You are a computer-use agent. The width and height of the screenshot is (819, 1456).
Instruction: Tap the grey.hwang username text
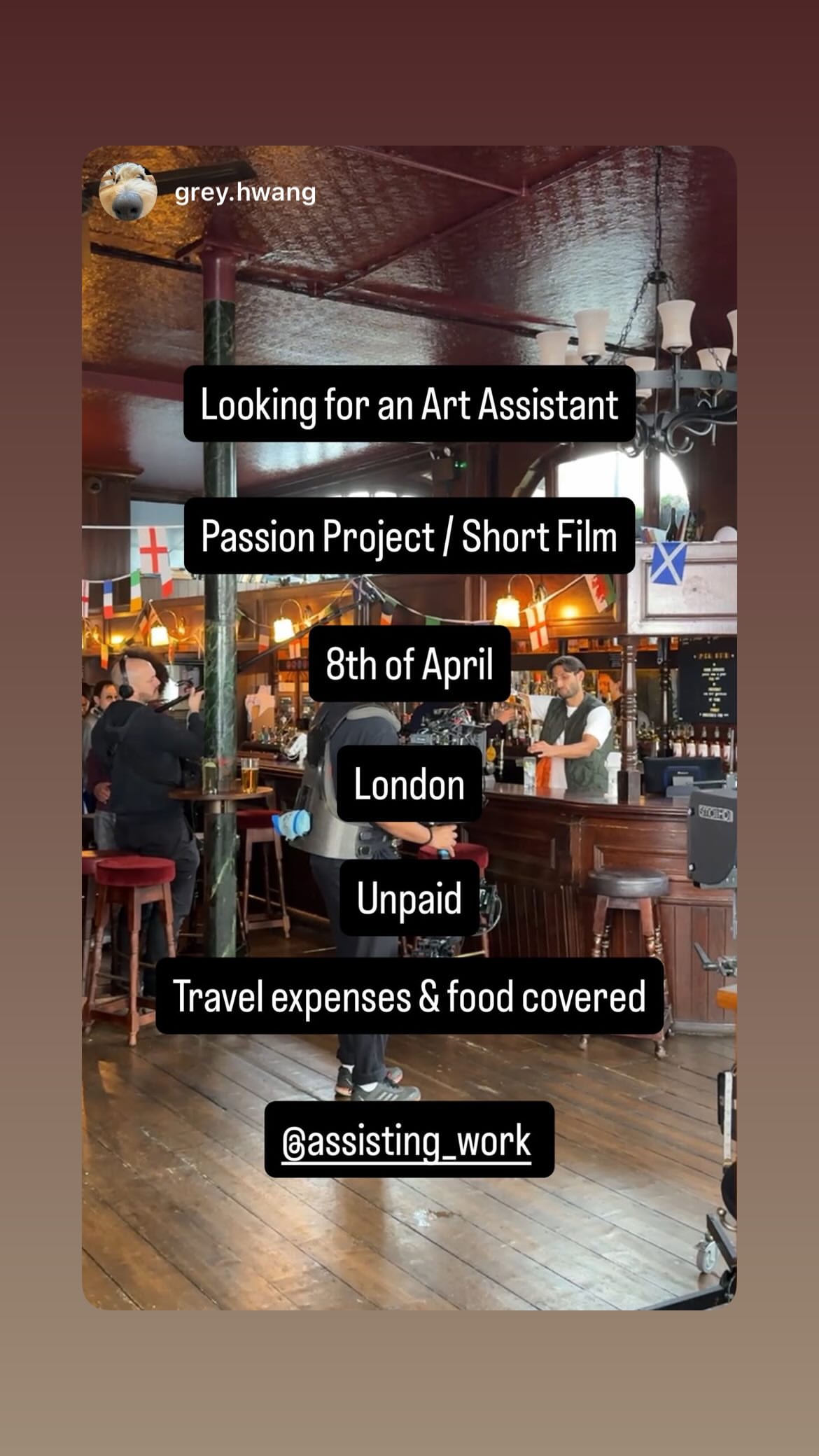(x=246, y=190)
